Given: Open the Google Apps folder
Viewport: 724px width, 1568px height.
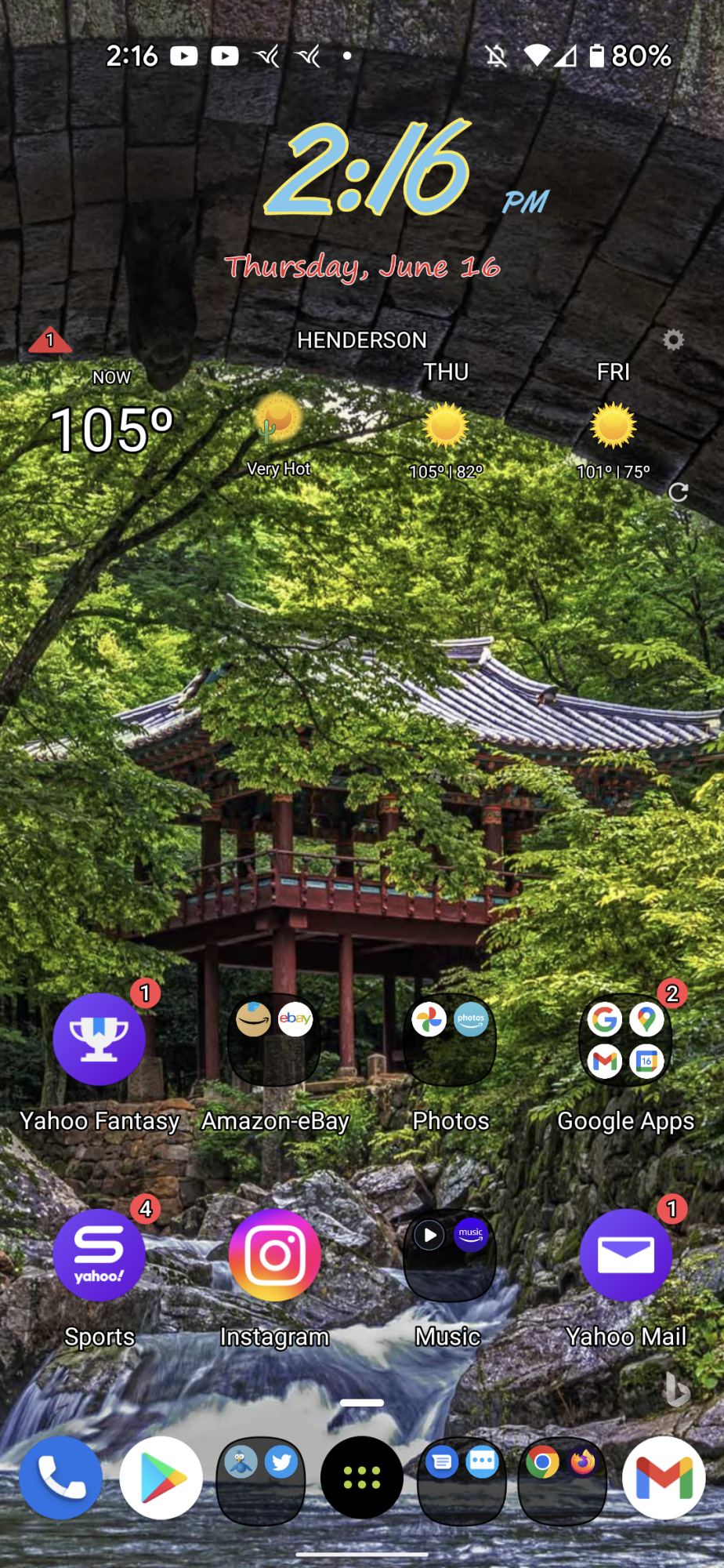Looking at the screenshot, I should (625, 1040).
